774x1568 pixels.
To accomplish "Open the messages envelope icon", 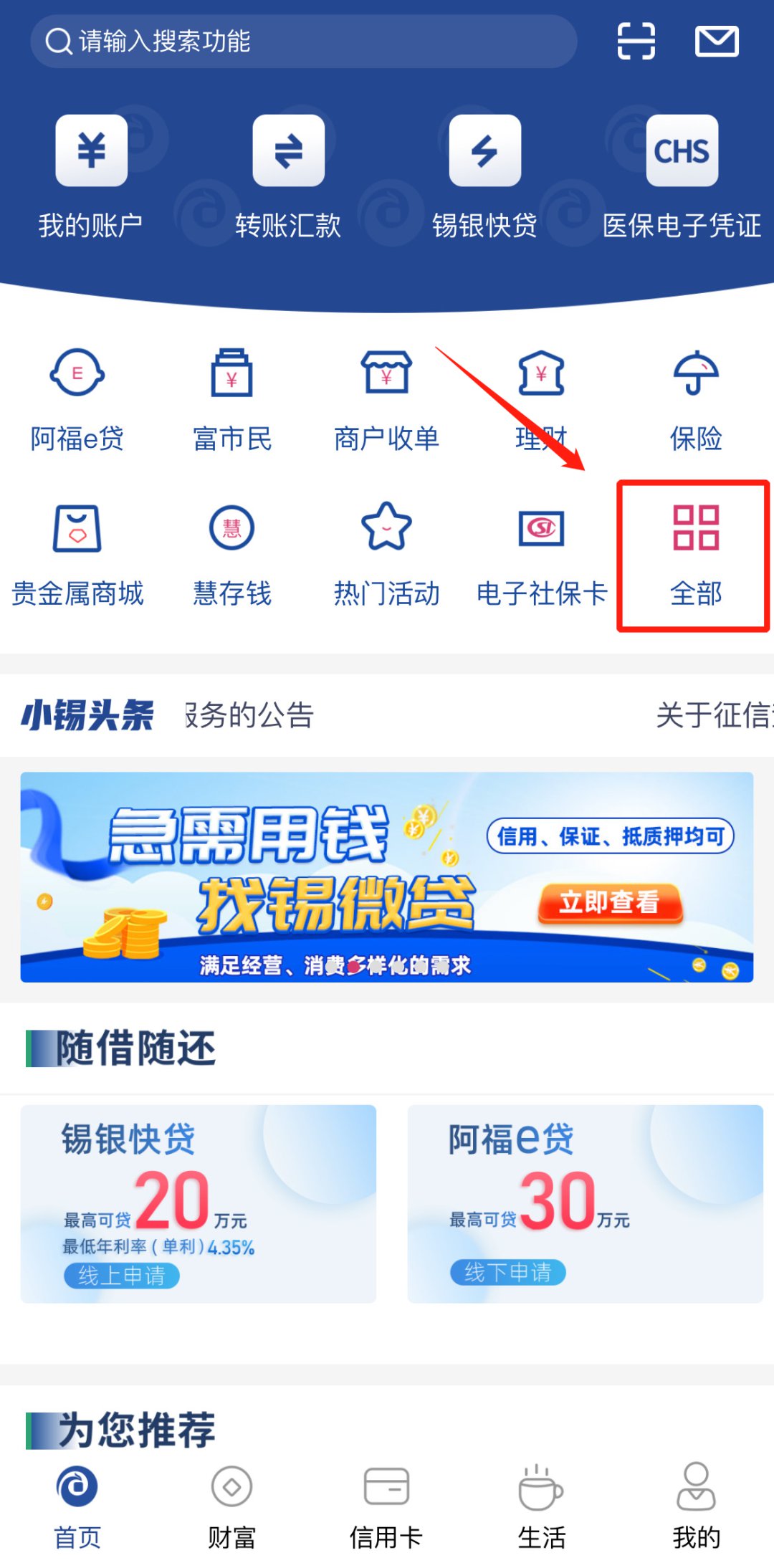I will coord(717,41).
